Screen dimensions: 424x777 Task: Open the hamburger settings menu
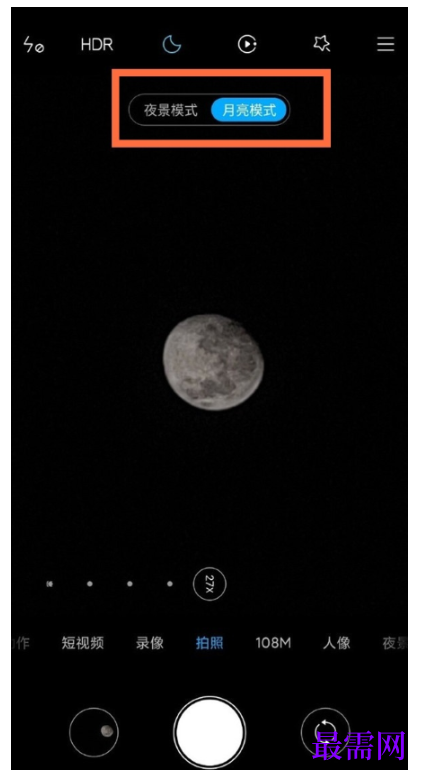pyautogui.click(x=385, y=45)
